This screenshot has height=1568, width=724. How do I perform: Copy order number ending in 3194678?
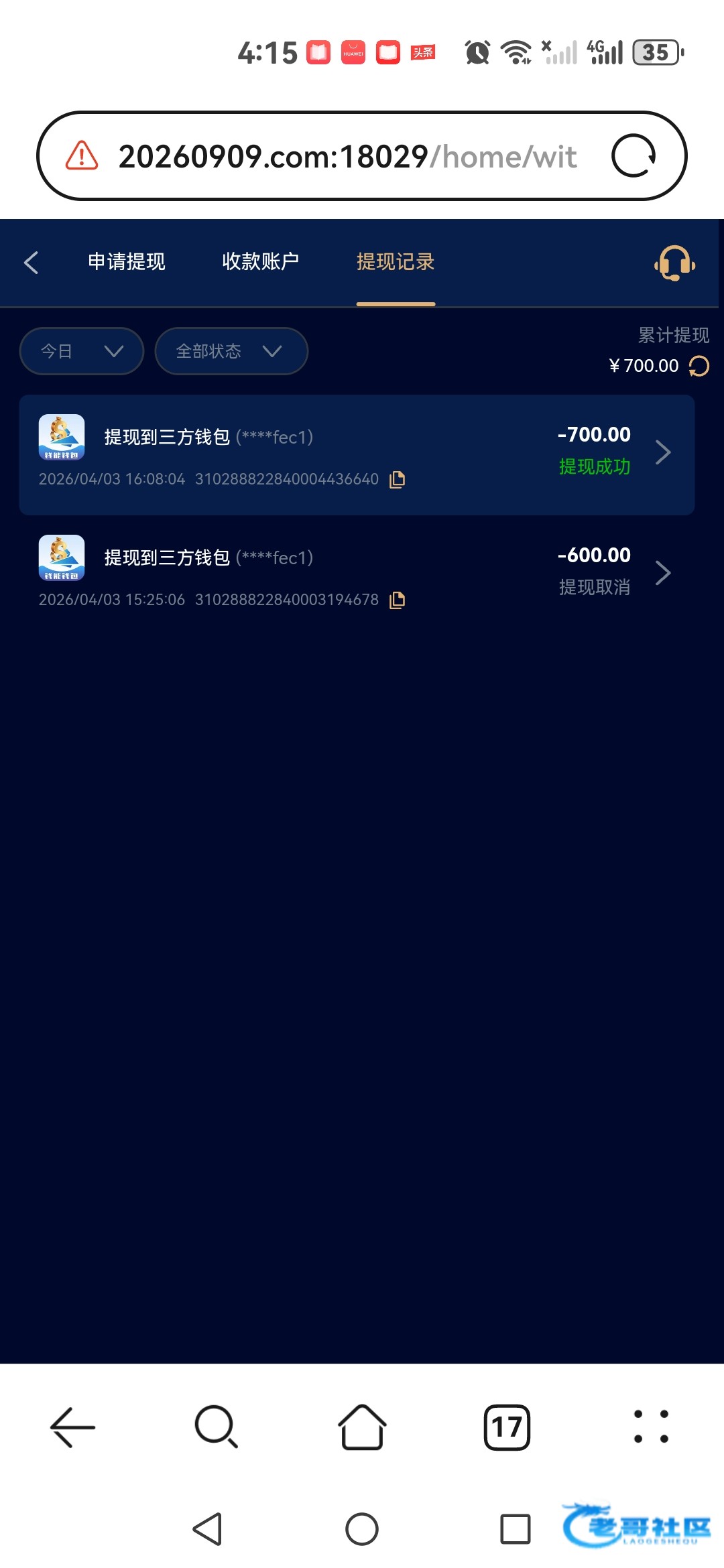coord(398,600)
